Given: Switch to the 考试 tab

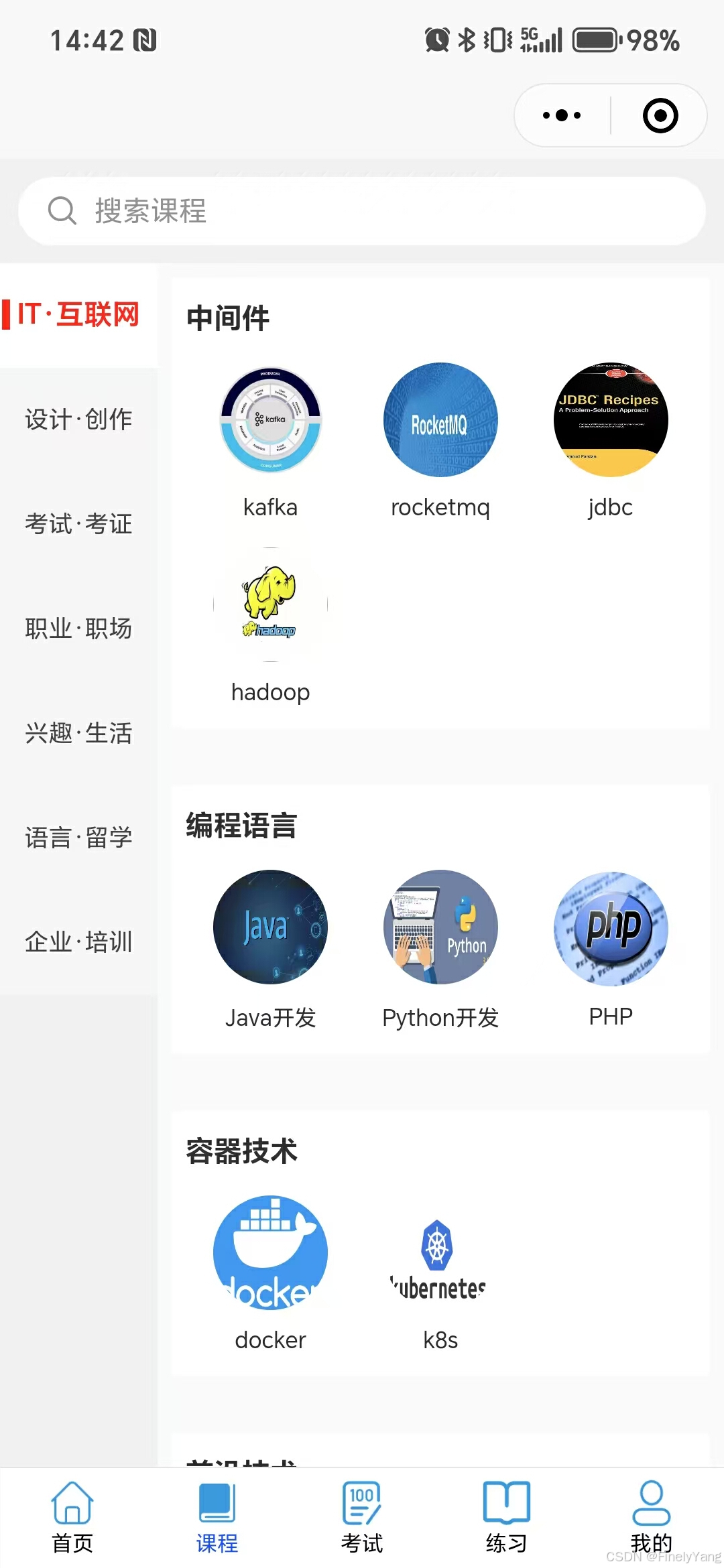Looking at the screenshot, I should point(362,1517).
